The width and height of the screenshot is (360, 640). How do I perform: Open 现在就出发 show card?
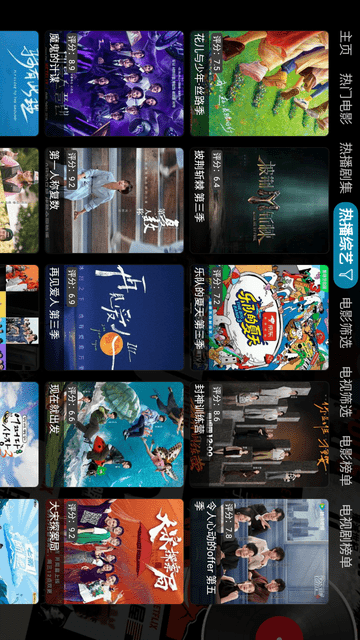(115, 434)
